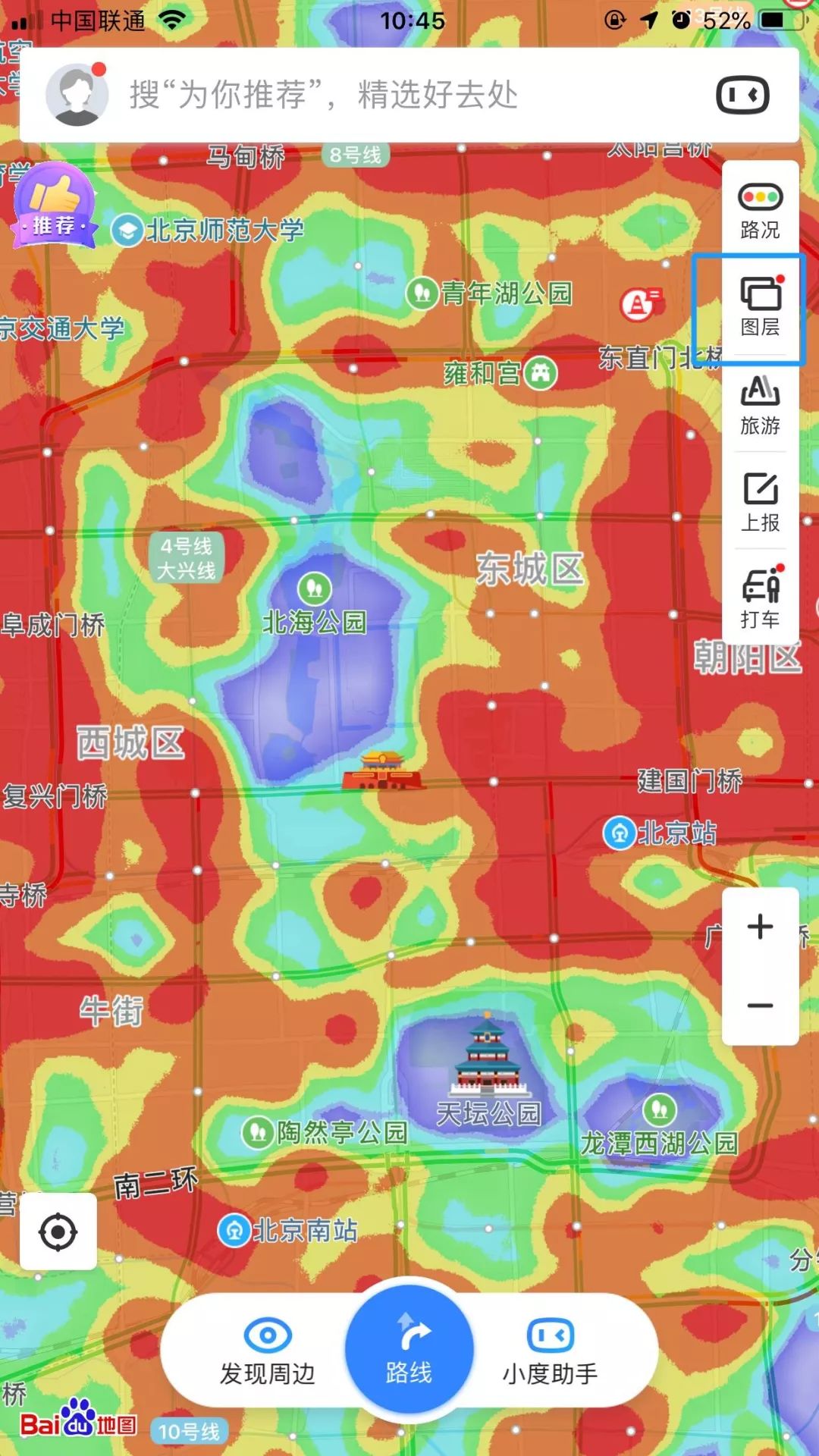
Task: Open the 打车 taxi hailing option
Action: pos(760,599)
